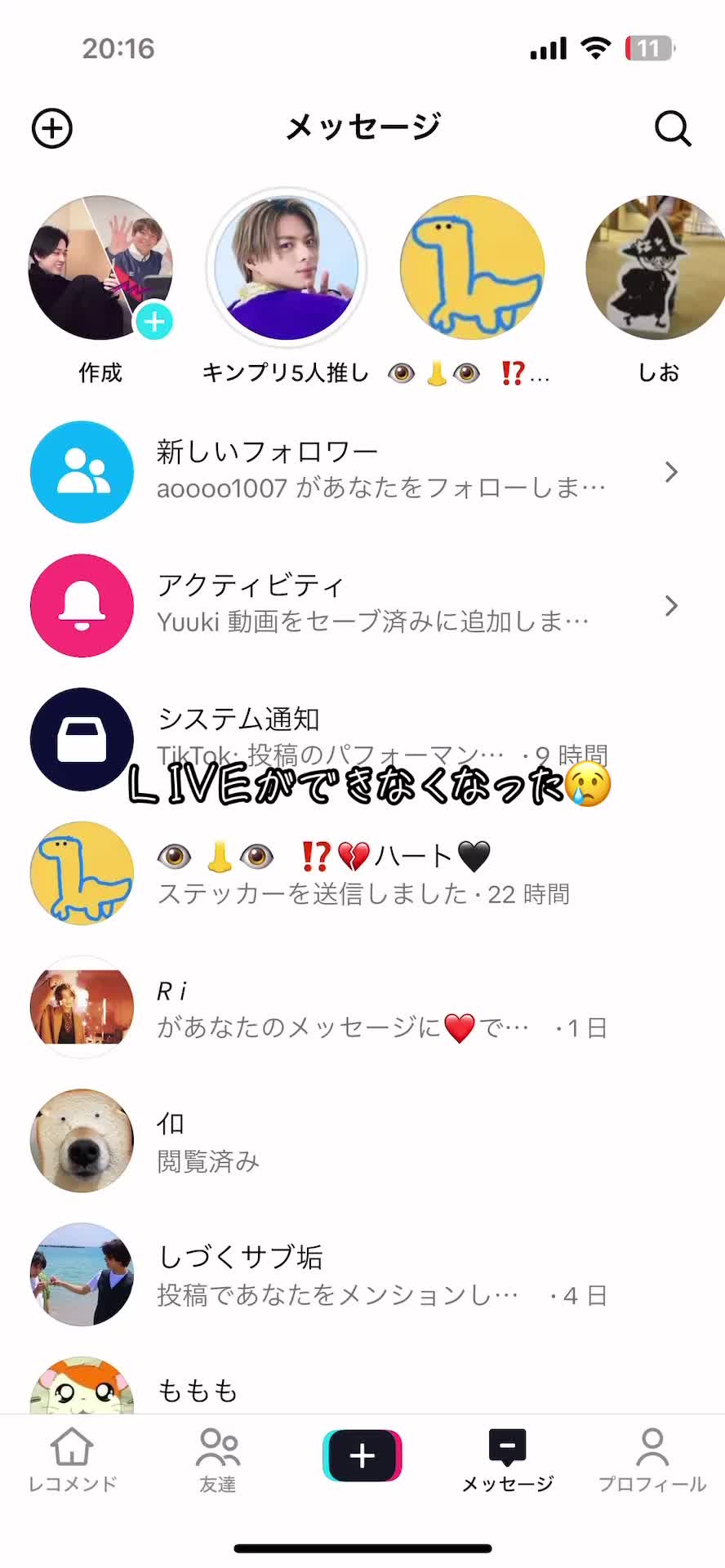The height and width of the screenshot is (1568, 725).
Task: Open the chat with しづくサブ垢
Action: pos(359,1275)
